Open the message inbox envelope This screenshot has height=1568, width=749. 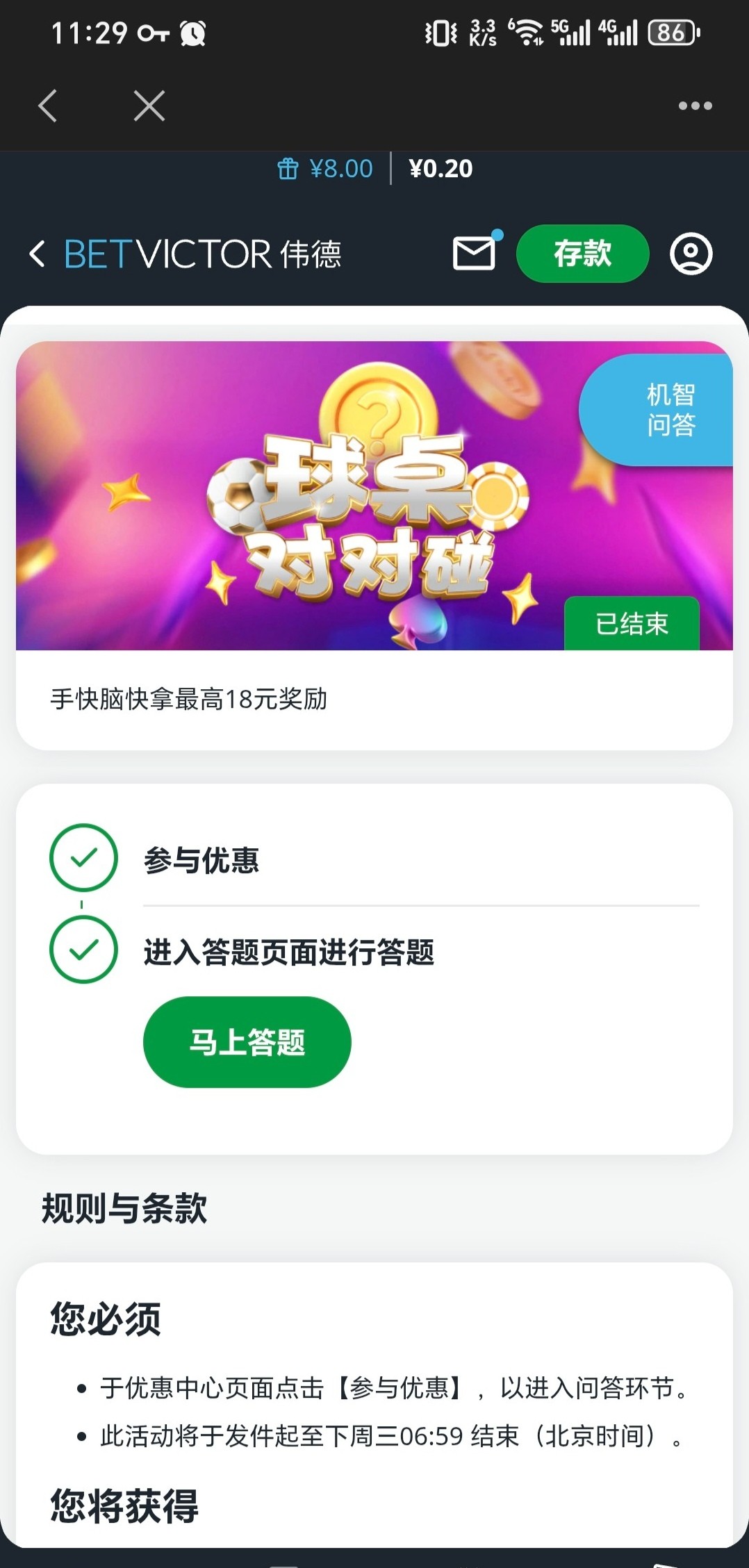click(475, 253)
